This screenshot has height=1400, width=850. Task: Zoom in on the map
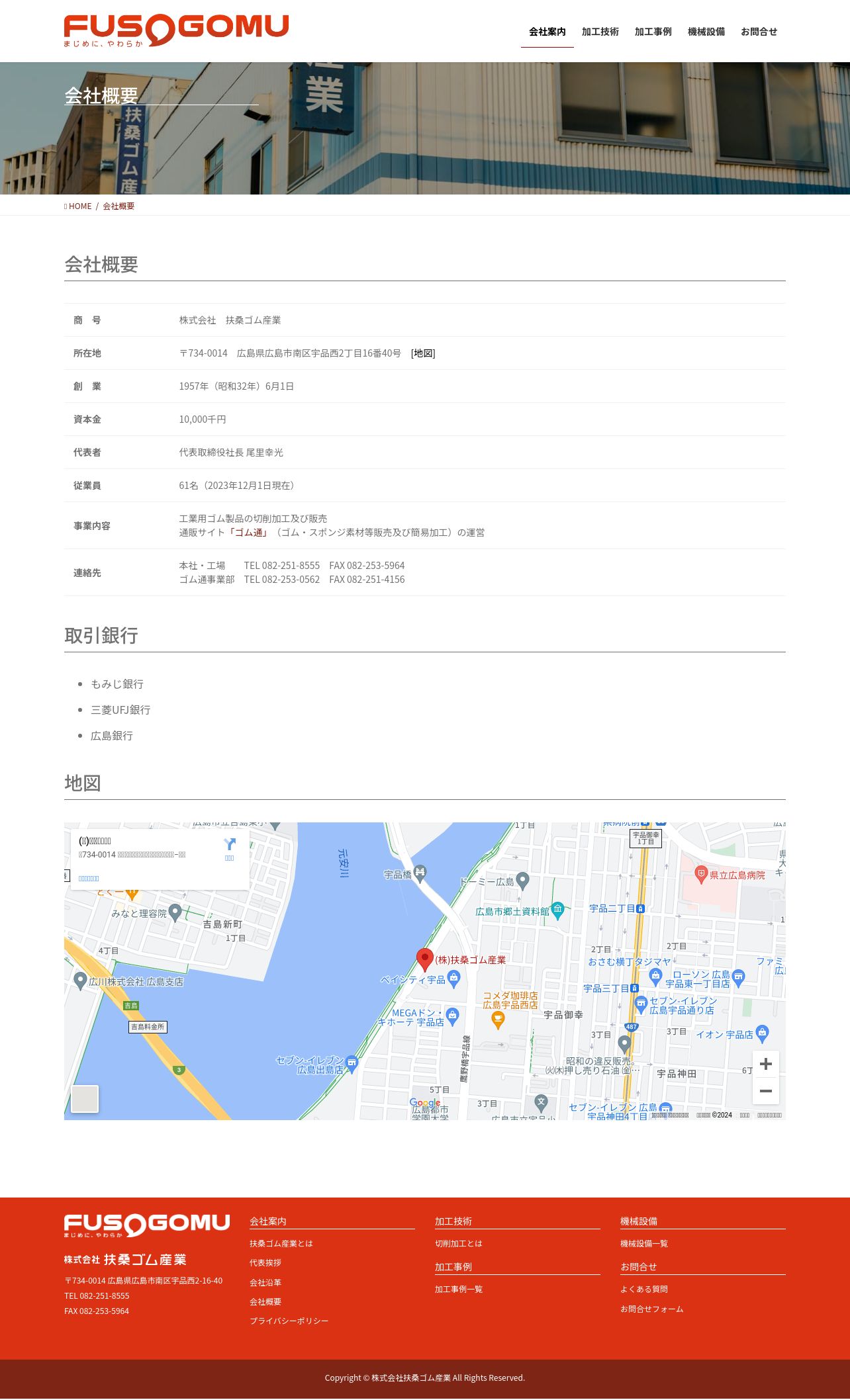765,1064
